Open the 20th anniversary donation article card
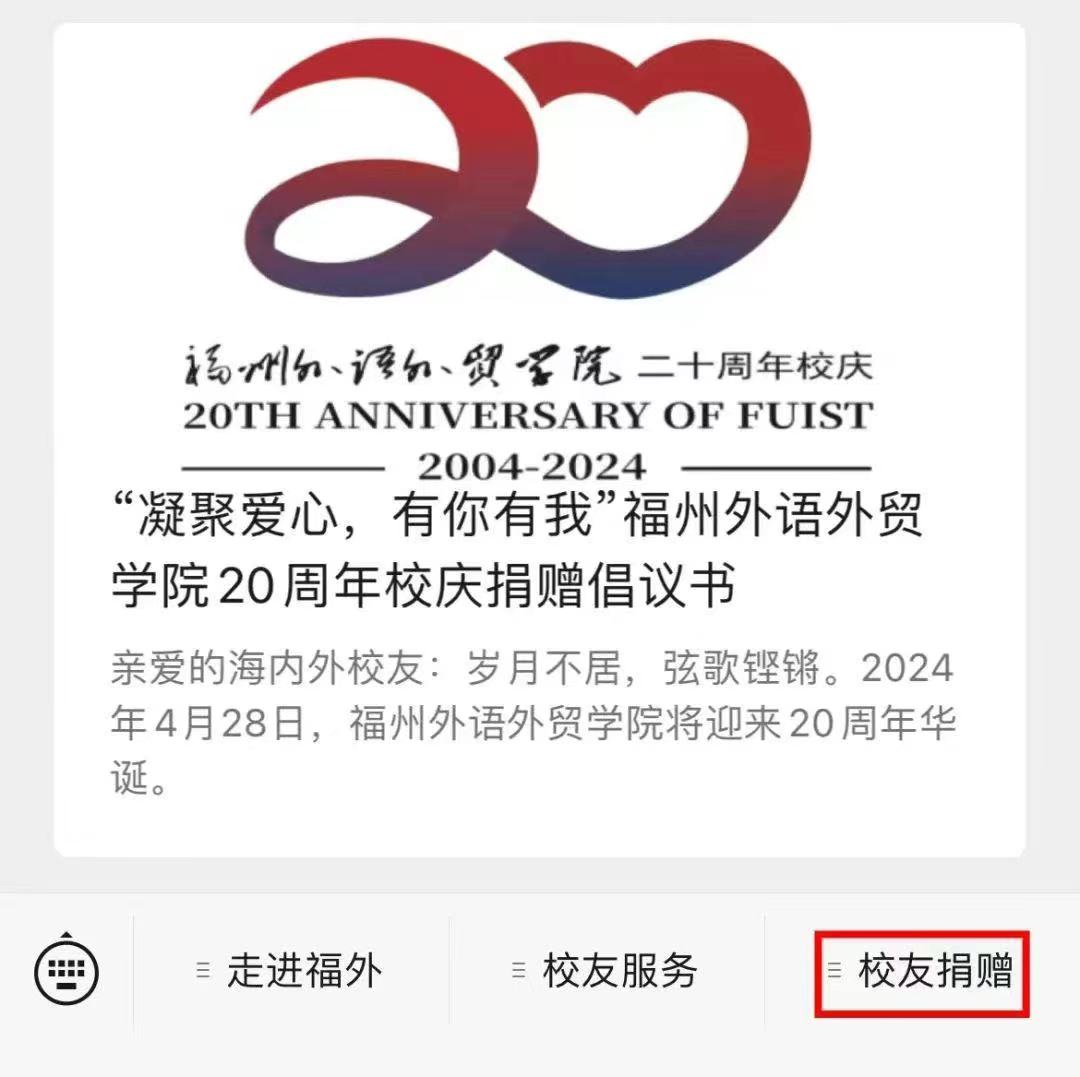 540,550
